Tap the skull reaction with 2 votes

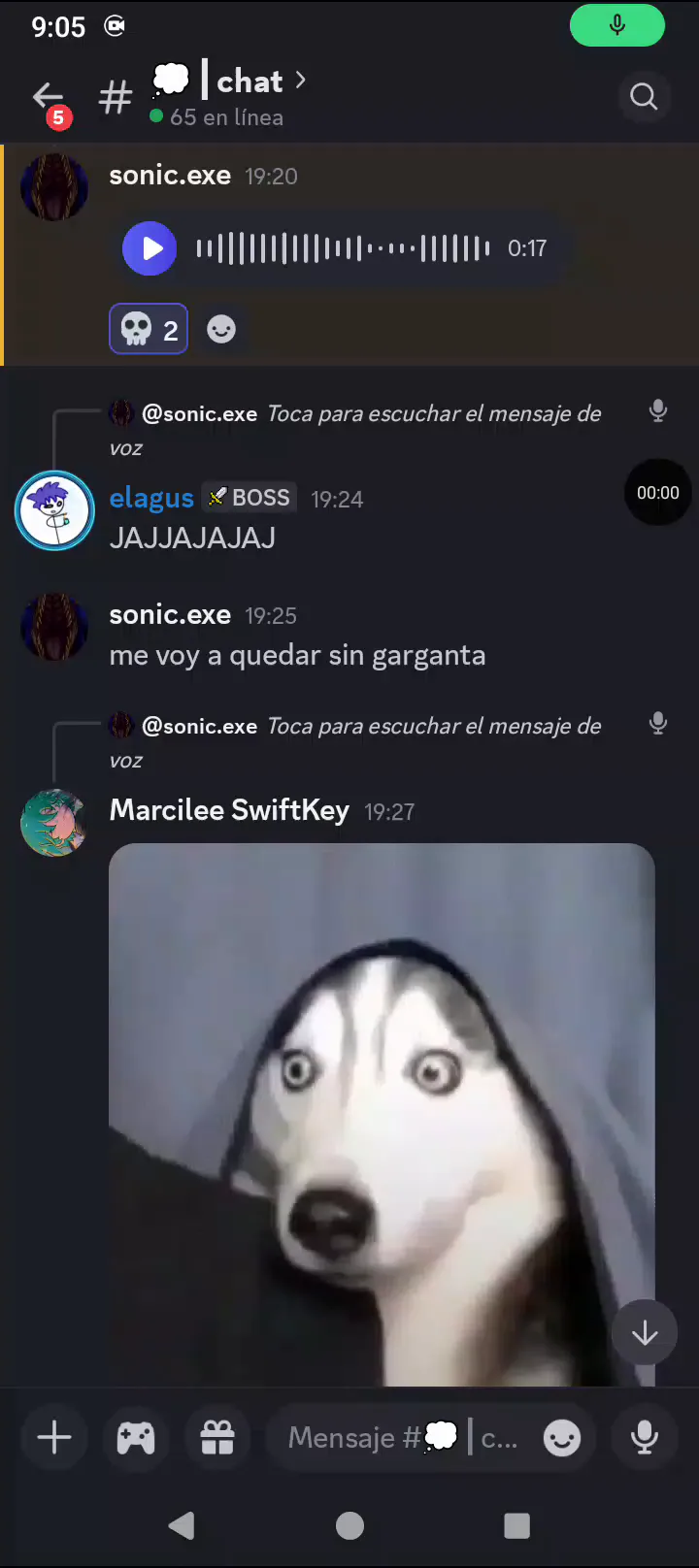click(149, 330)
